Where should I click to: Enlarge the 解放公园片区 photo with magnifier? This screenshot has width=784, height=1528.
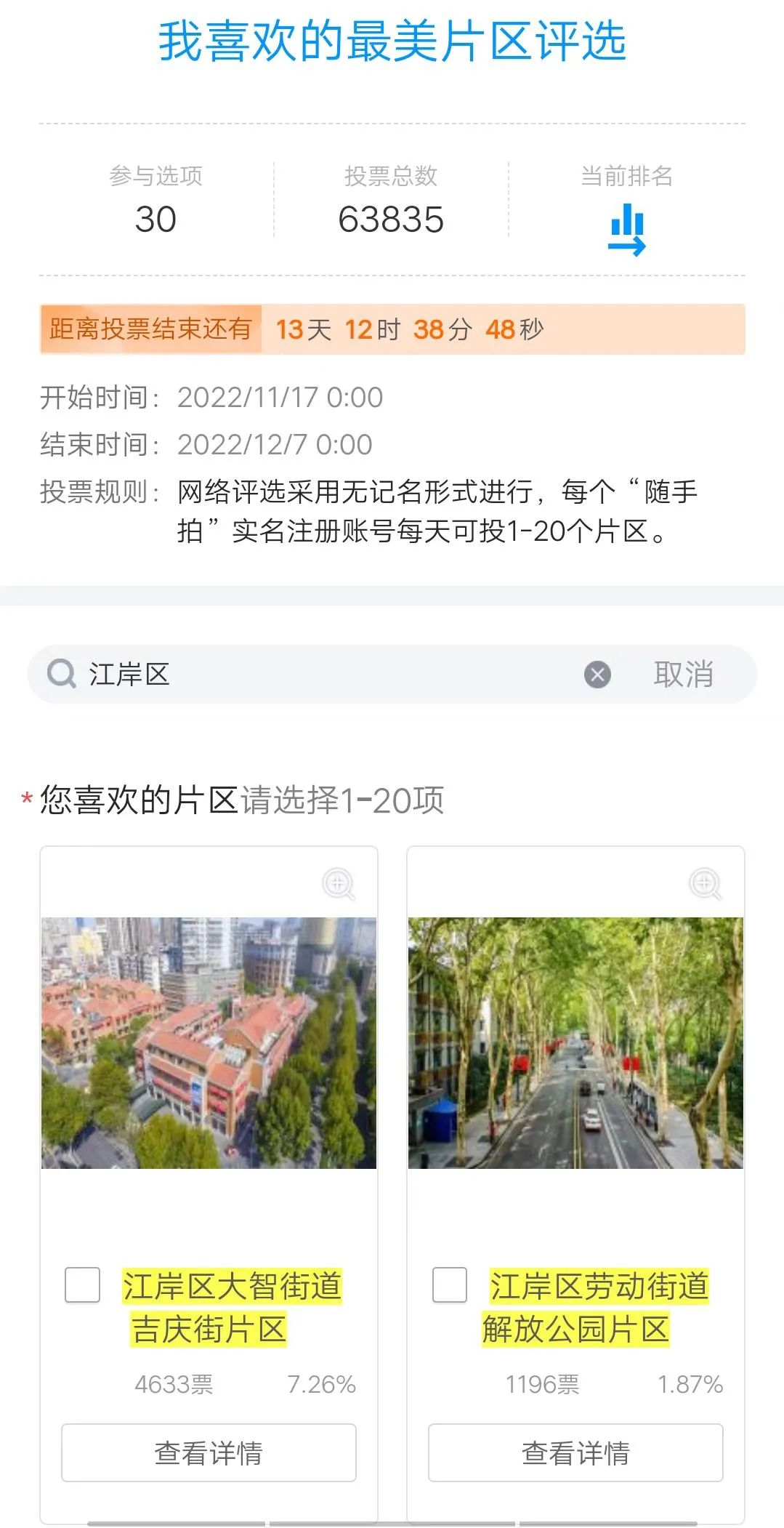click(x=706, y=884)
